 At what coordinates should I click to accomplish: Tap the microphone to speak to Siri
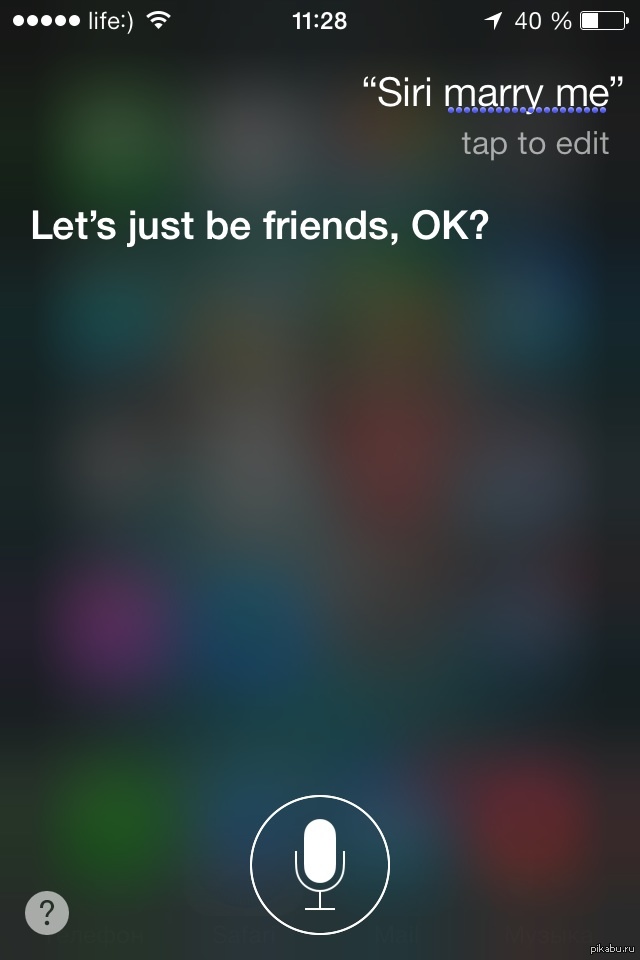(x=320, y=864)
